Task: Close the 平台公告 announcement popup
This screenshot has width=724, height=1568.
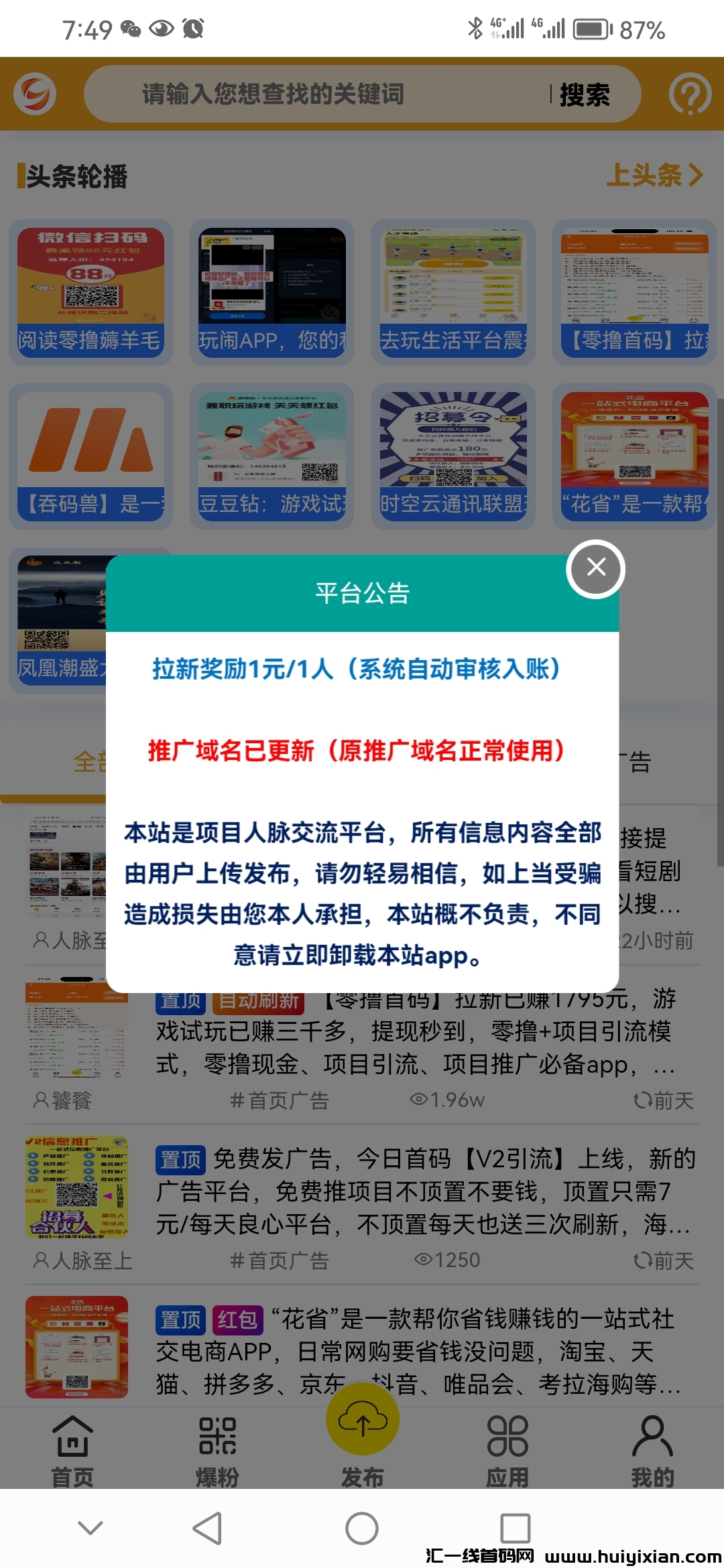Action: click(595, 568)
